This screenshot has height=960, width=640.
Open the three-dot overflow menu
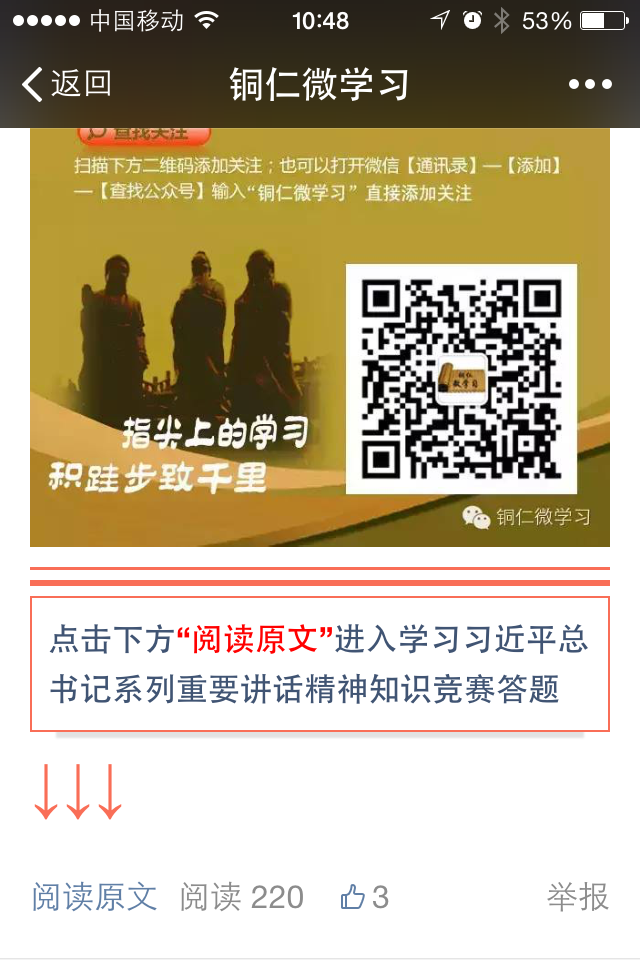click(590, 84)
